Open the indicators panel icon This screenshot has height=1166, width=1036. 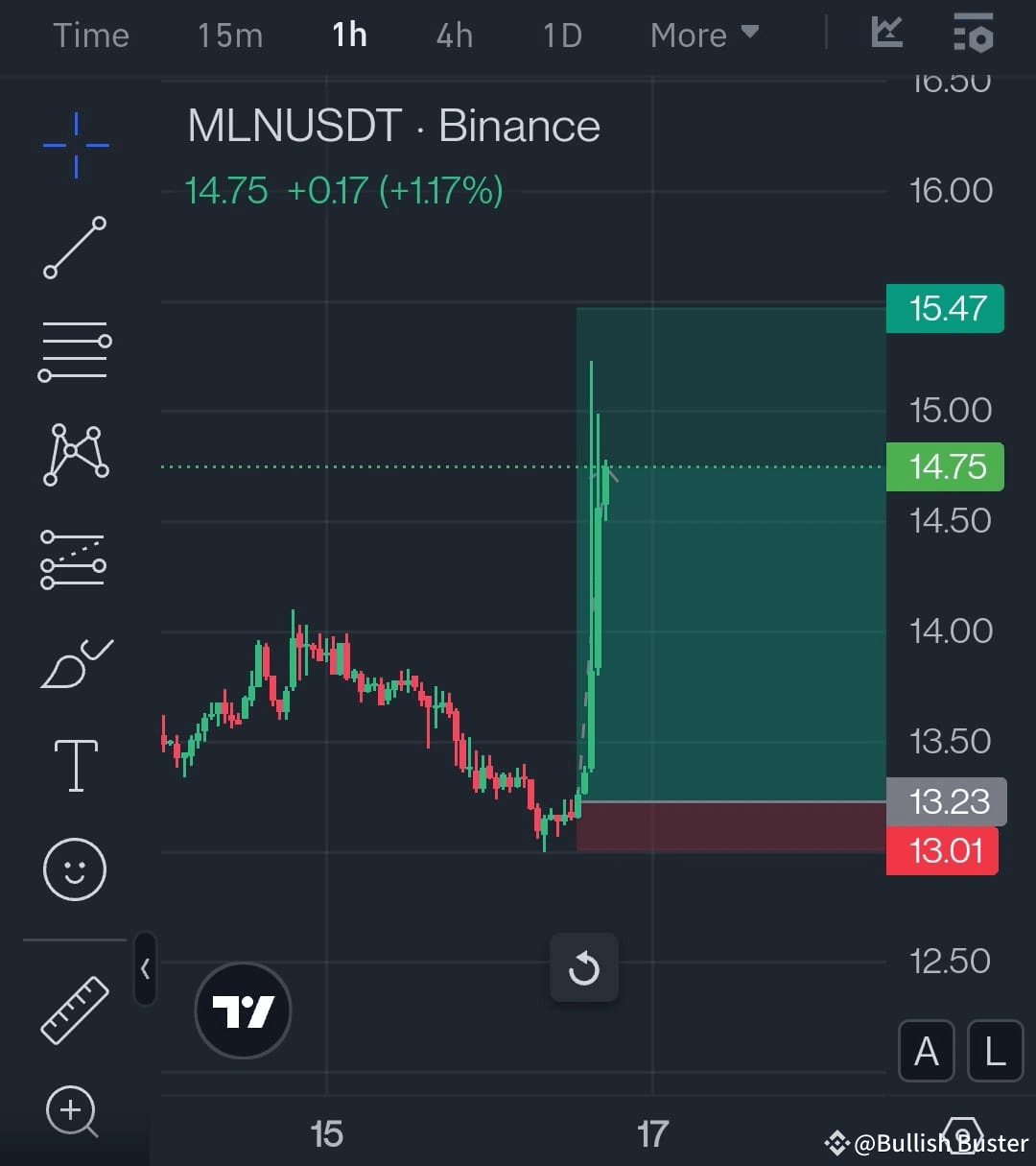coord(886,34)
